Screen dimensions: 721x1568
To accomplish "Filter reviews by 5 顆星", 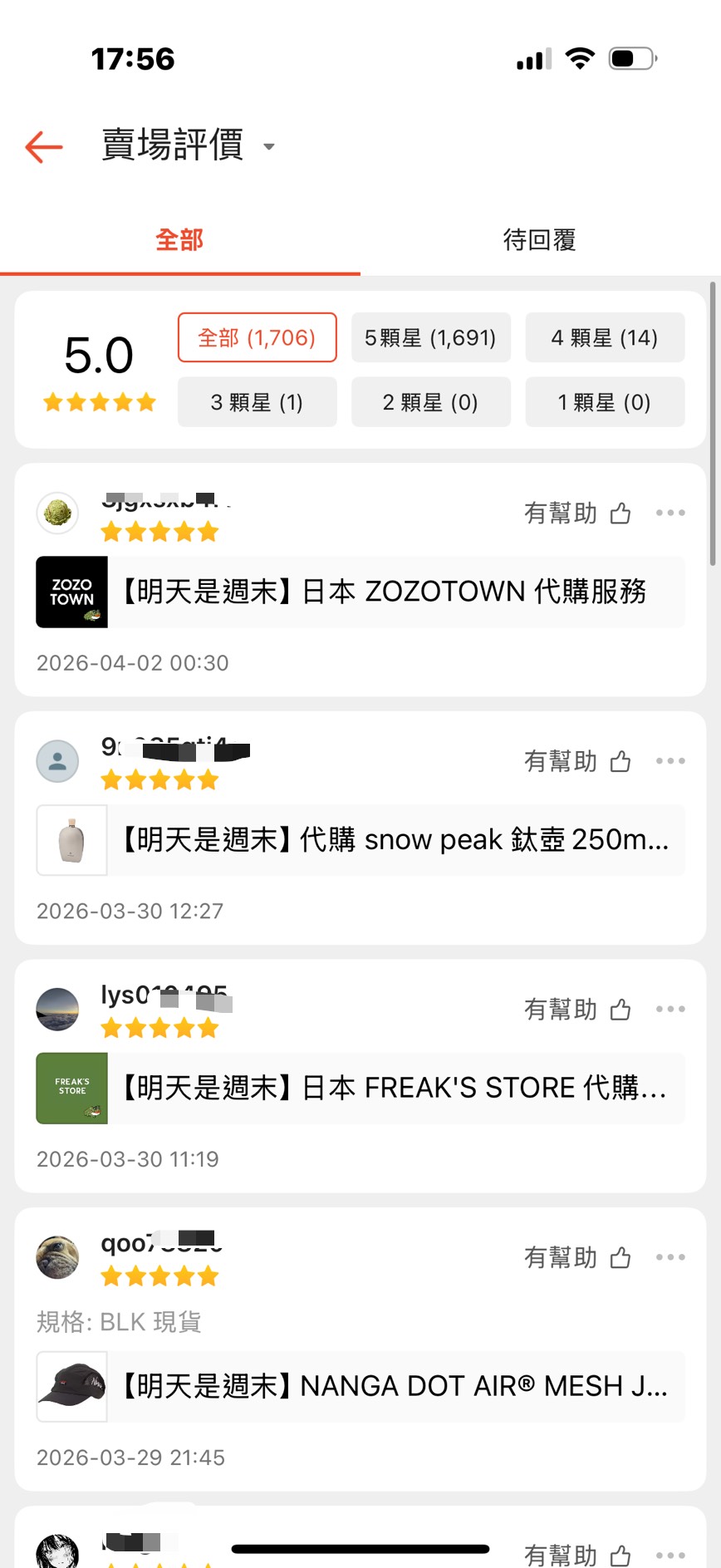I will tap(431, 337).
